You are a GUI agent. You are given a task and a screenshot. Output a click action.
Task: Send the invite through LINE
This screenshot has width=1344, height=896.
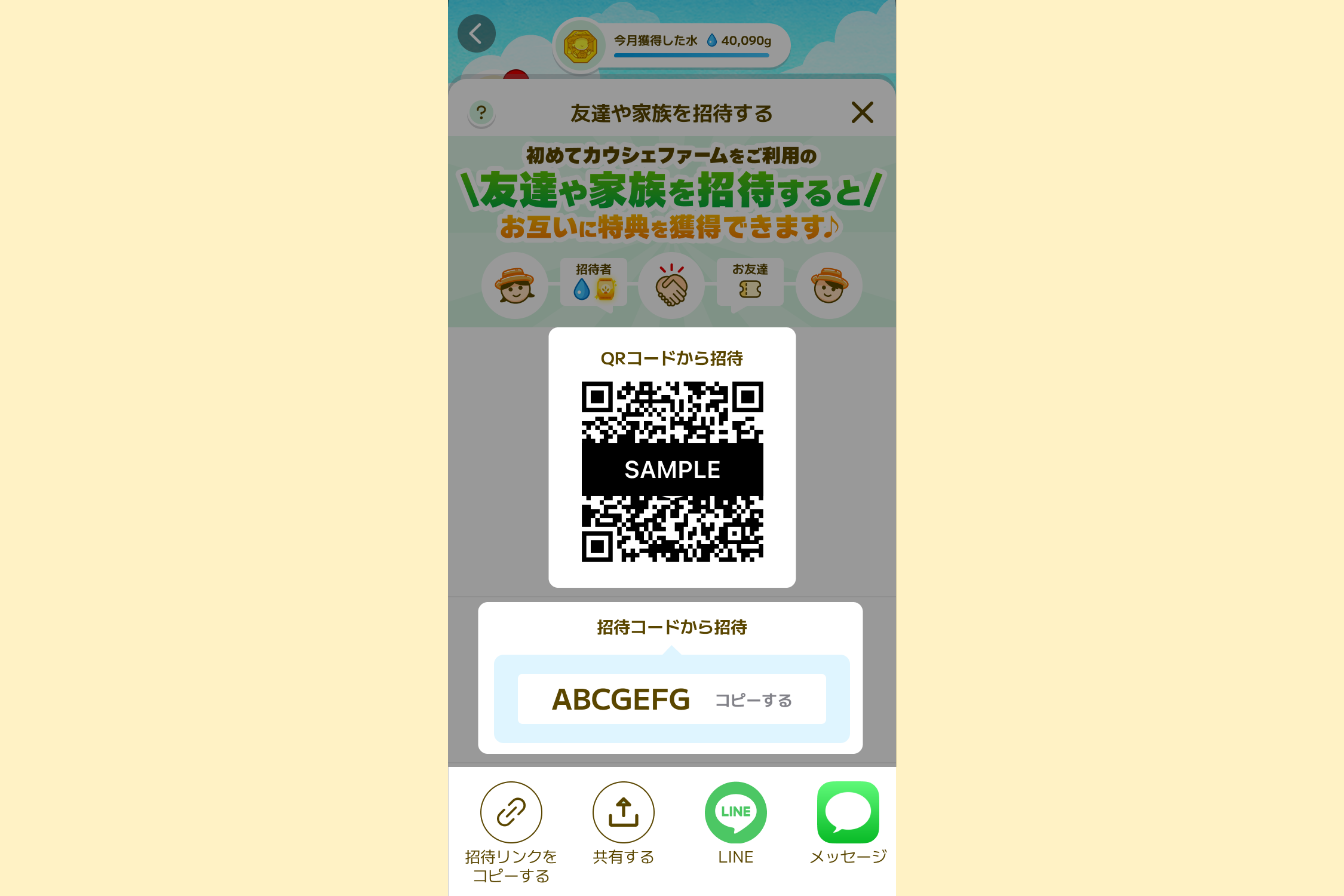735,812
